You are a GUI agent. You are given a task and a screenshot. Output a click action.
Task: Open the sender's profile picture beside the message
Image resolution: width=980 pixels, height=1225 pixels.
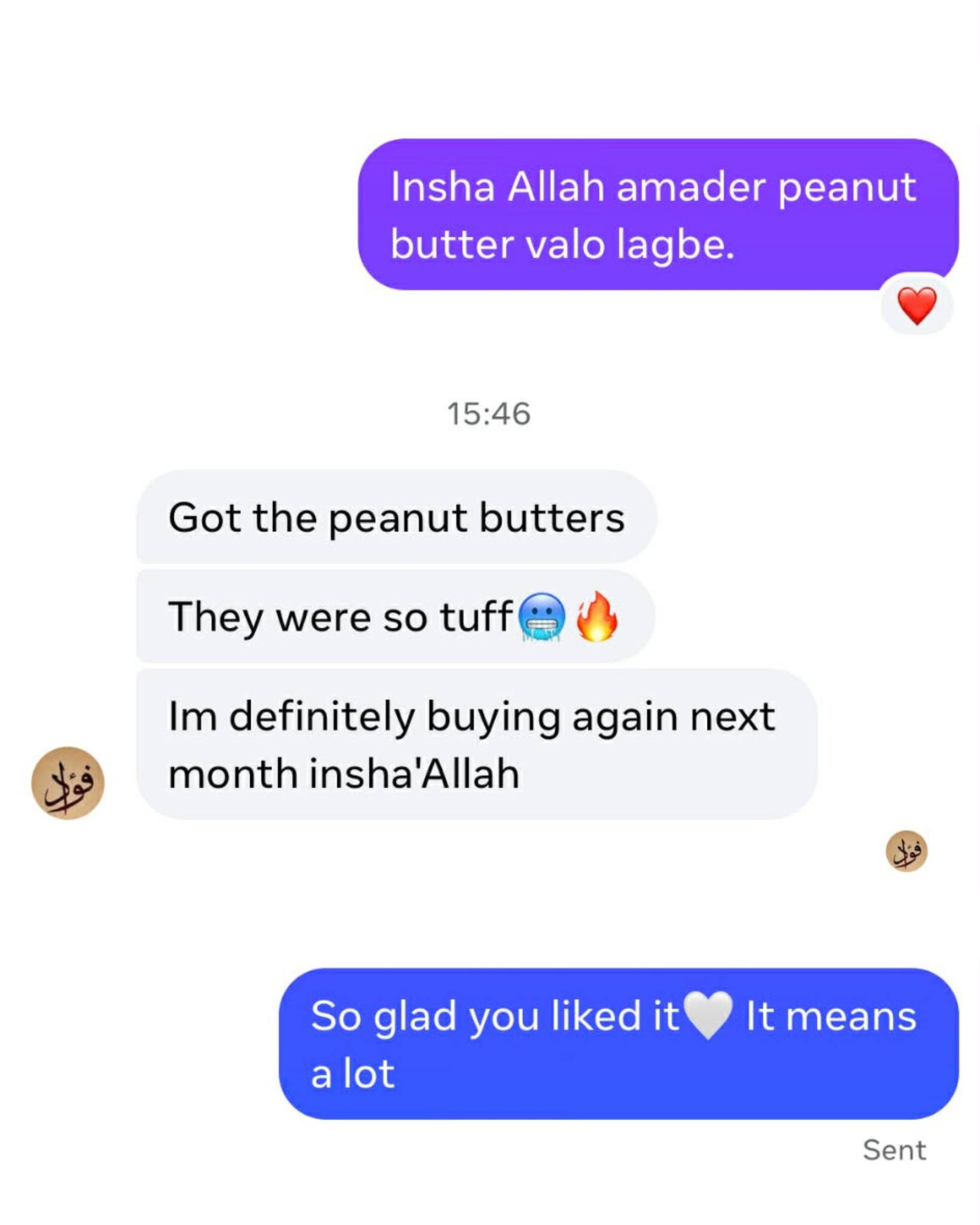coord(68,782)
